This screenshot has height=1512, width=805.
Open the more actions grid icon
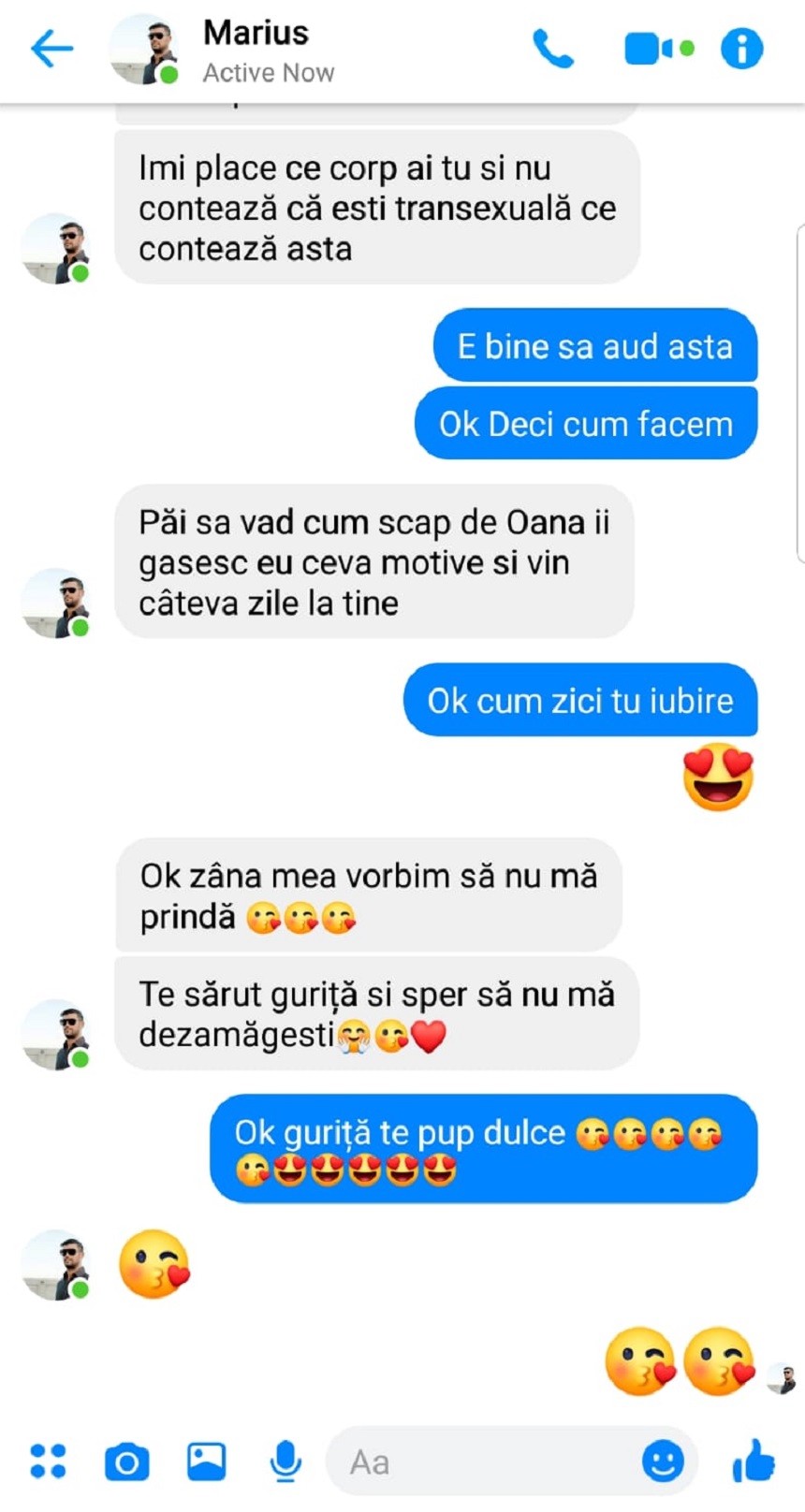click(x=48, y=1461)
